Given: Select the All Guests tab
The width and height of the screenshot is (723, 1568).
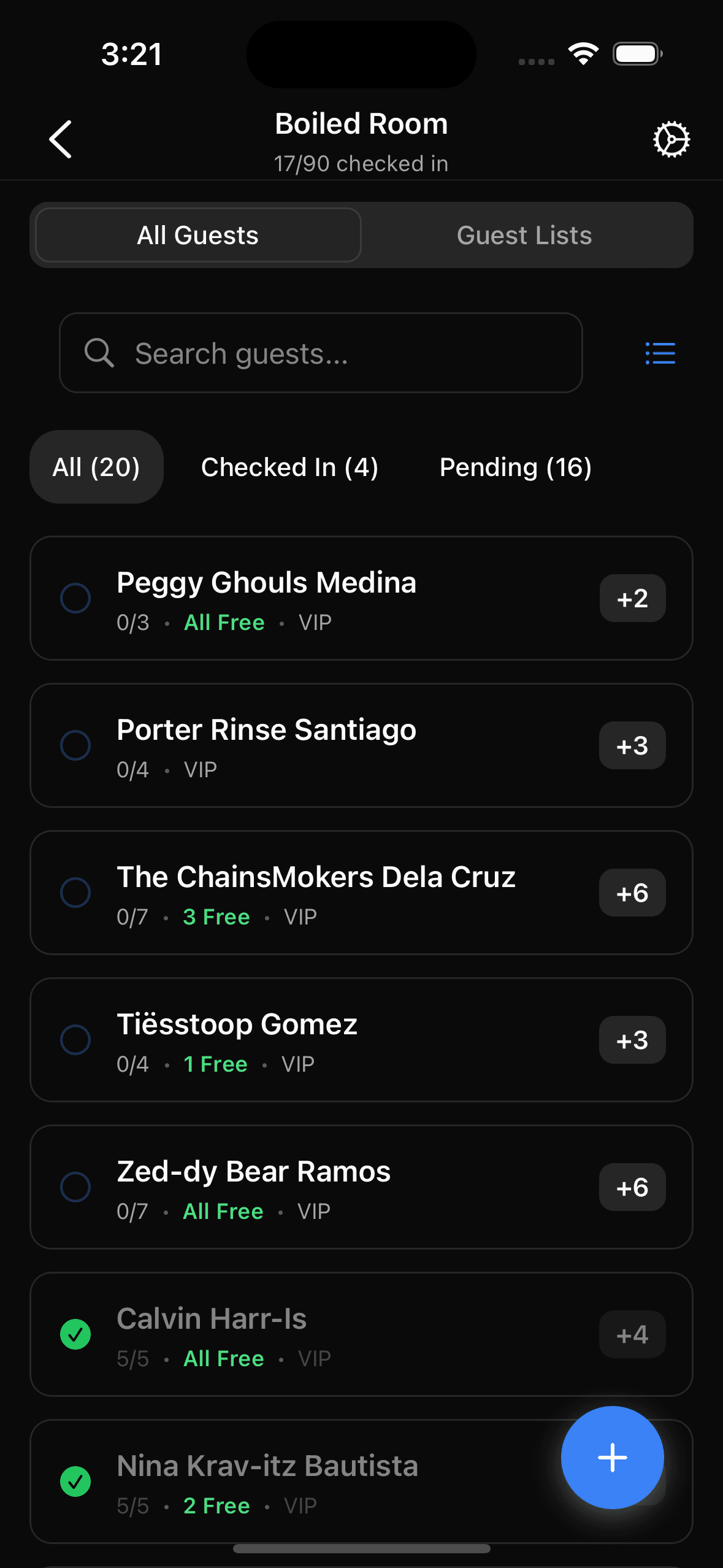Looking at the screenshot, I should point(197,235).
